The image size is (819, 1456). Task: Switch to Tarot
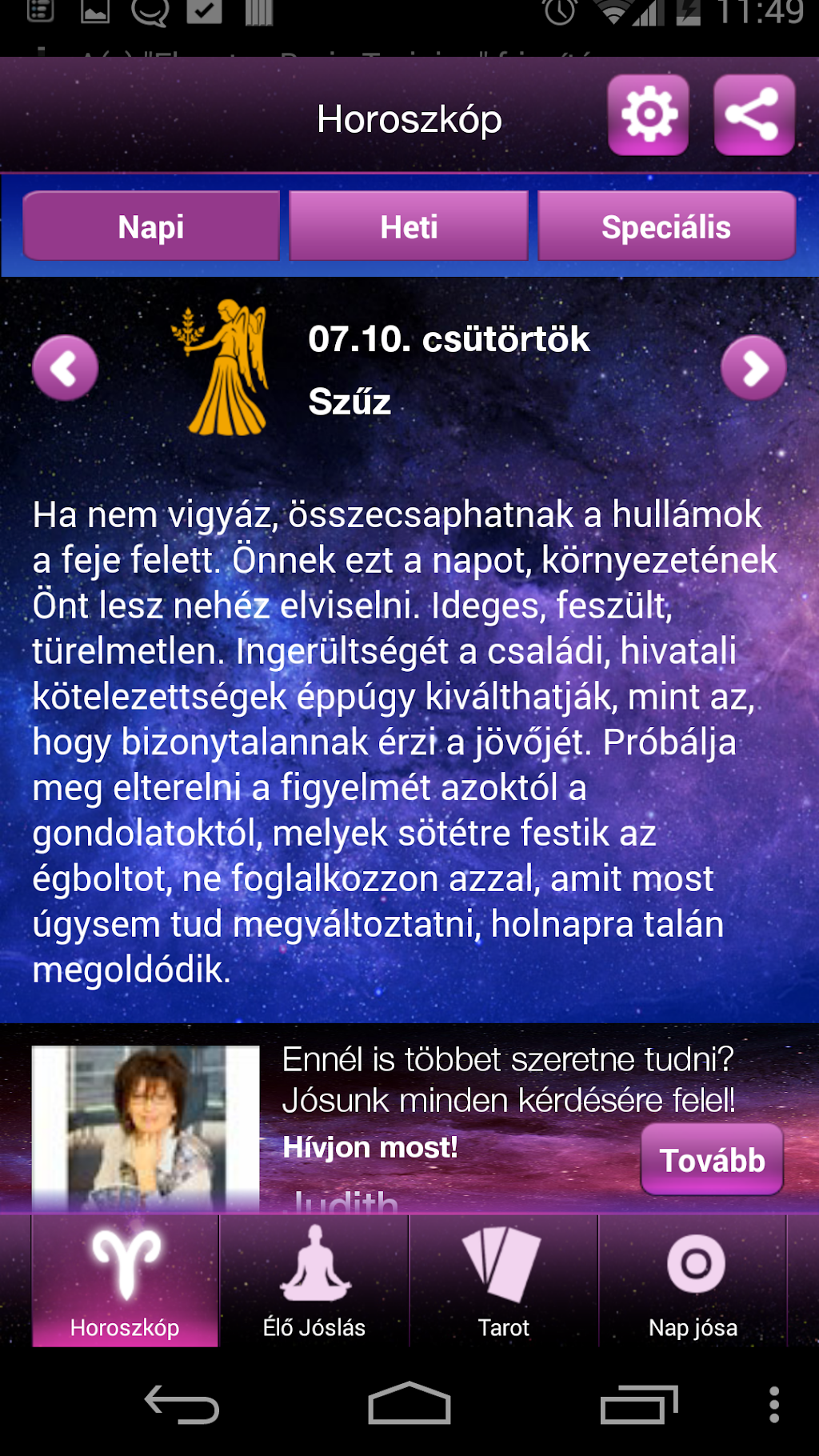pyautogui.click(x=504, y=1282)
